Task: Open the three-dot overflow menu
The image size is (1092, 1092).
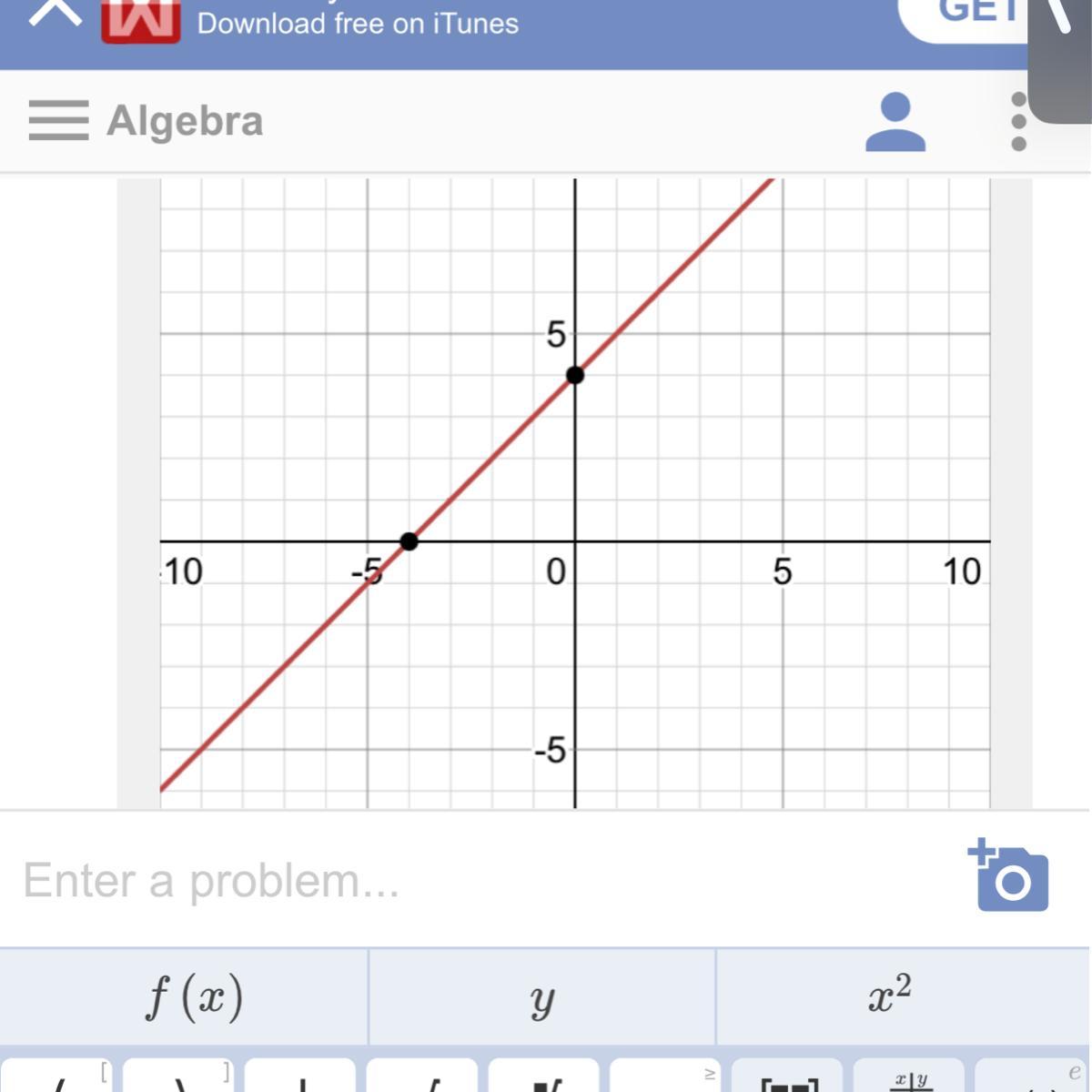Action: pyautogui.click(x=1019, y=122)
